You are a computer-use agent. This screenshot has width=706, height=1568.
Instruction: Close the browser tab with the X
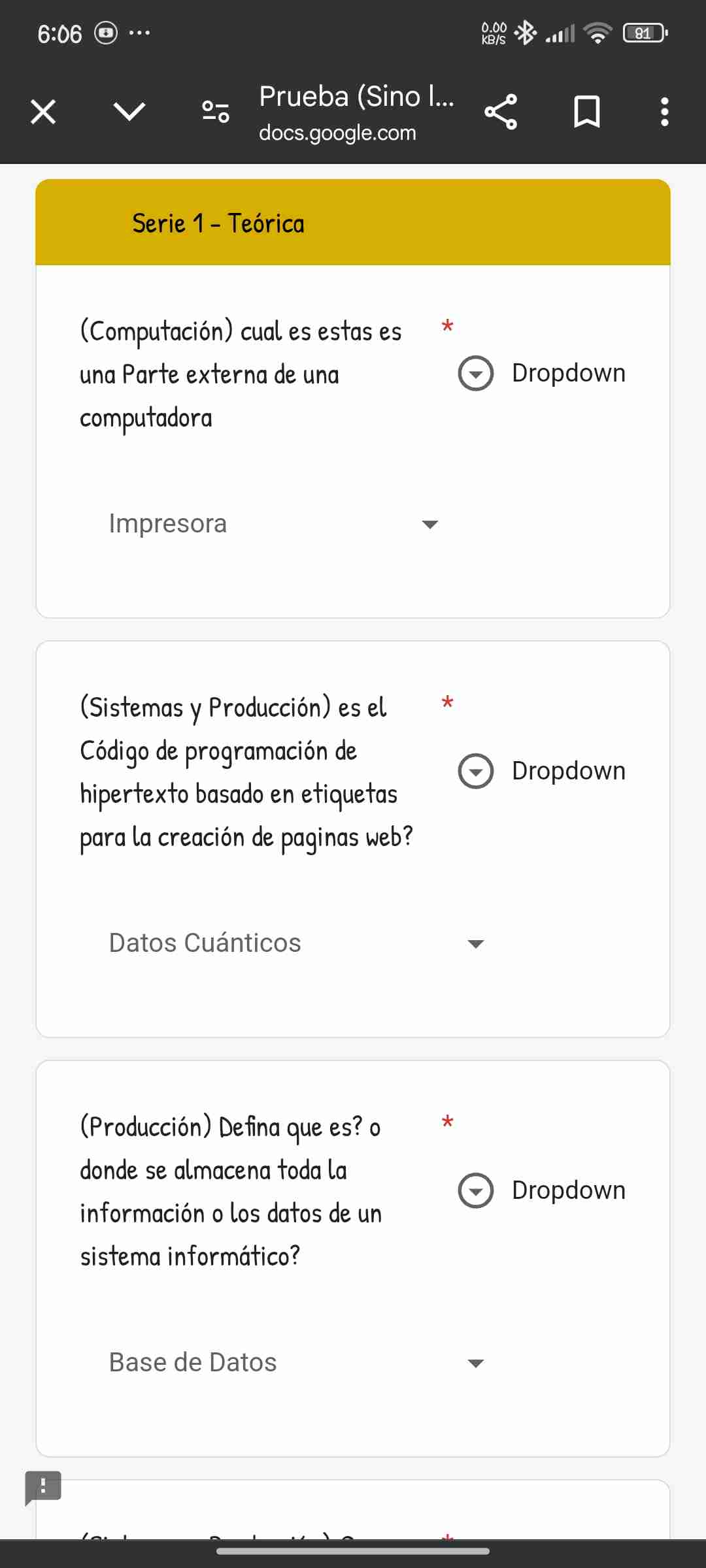43,112
